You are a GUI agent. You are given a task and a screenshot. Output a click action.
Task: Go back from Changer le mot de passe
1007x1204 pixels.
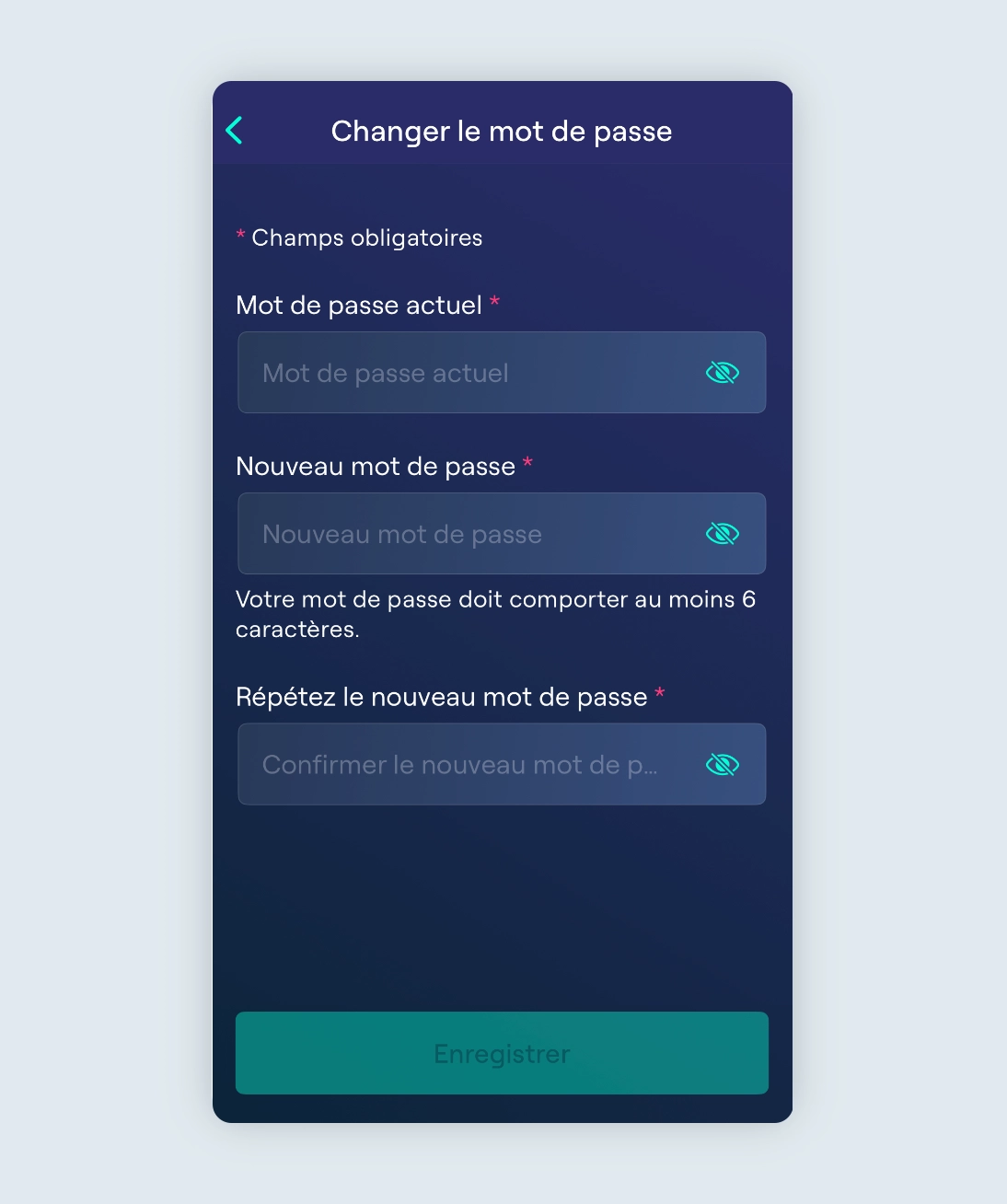point(235,131)
